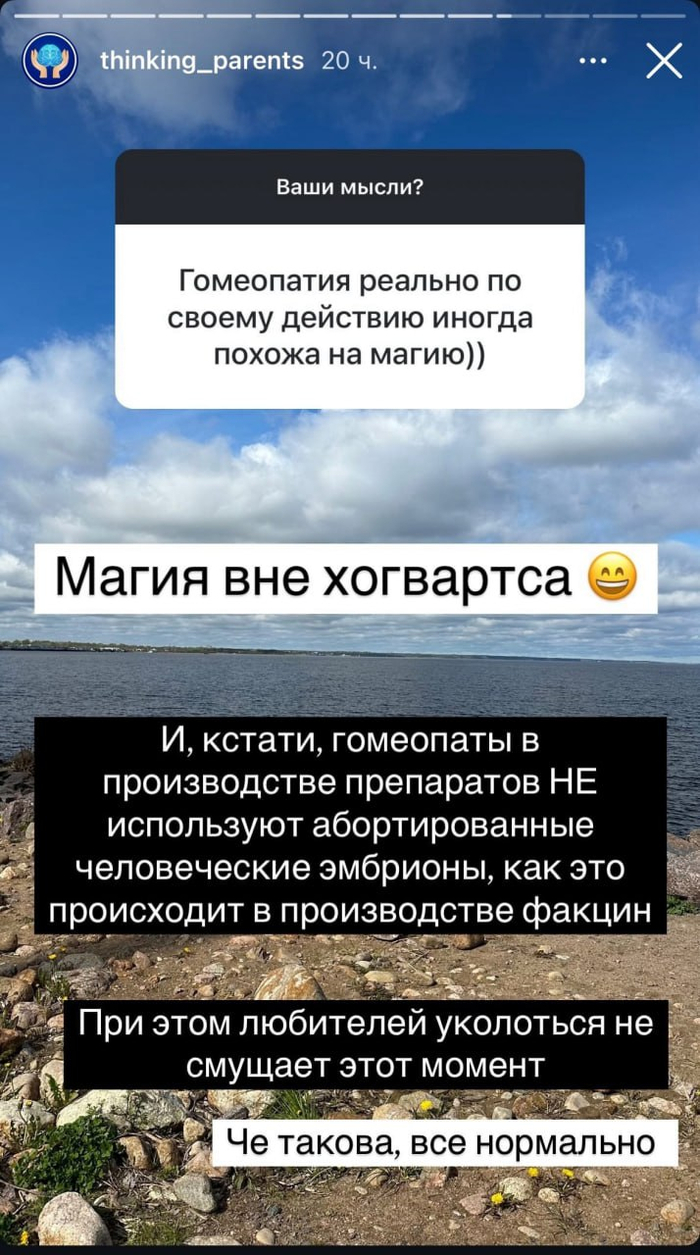700x1255 pixels.
Task: Close the story viewer
Action: [664, 62]
